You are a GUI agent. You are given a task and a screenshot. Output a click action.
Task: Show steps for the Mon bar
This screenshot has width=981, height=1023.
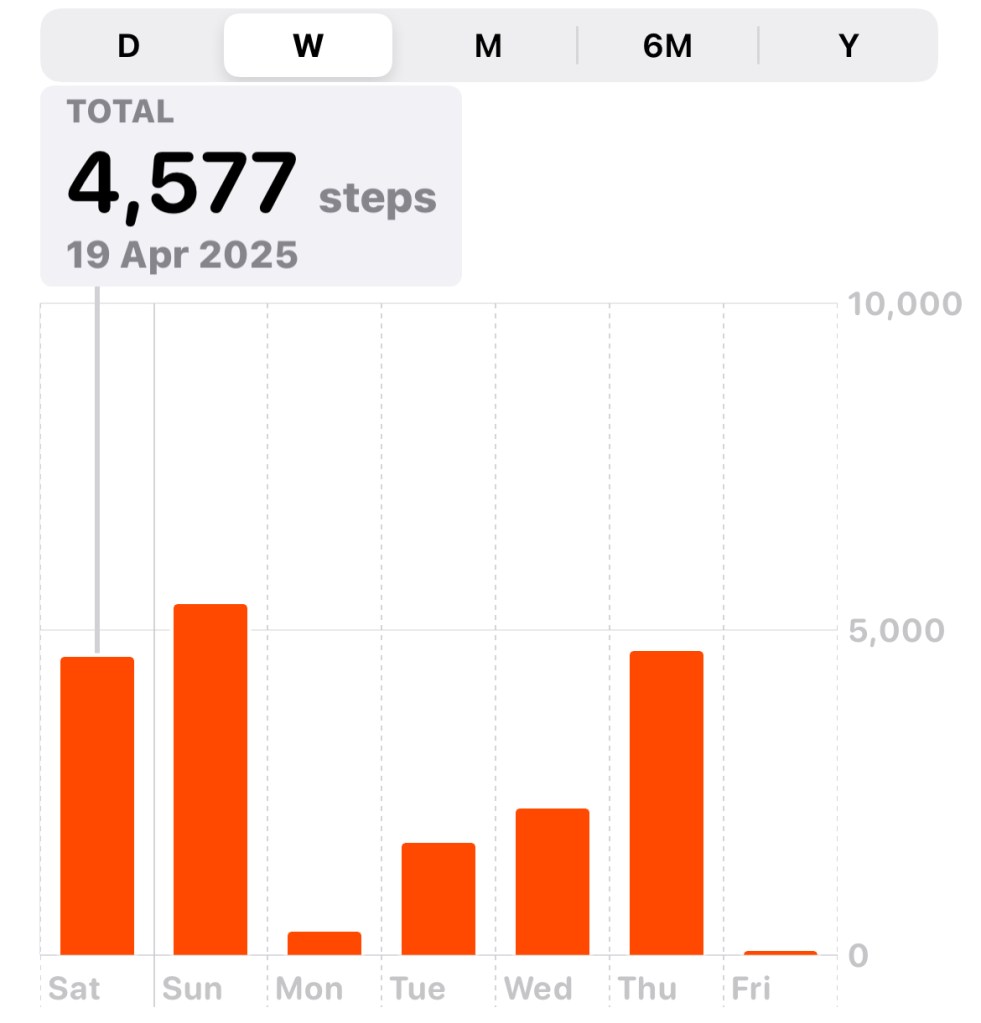point(324,943)
